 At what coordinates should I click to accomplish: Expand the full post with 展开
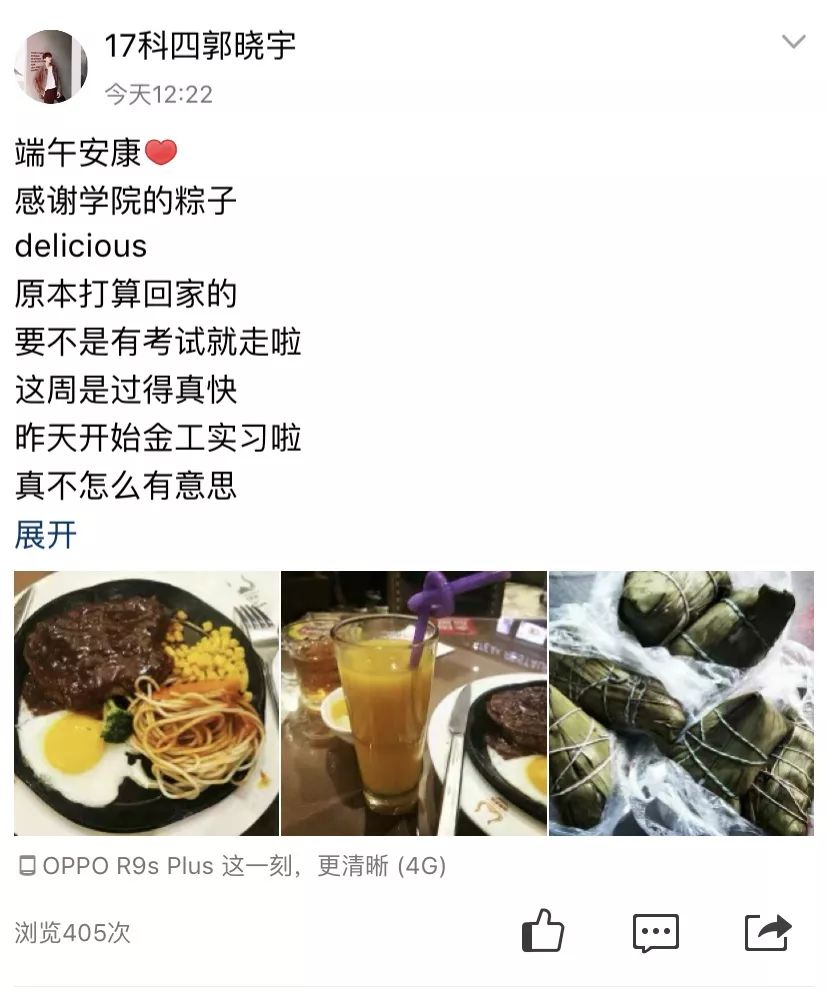coord(45,535)
